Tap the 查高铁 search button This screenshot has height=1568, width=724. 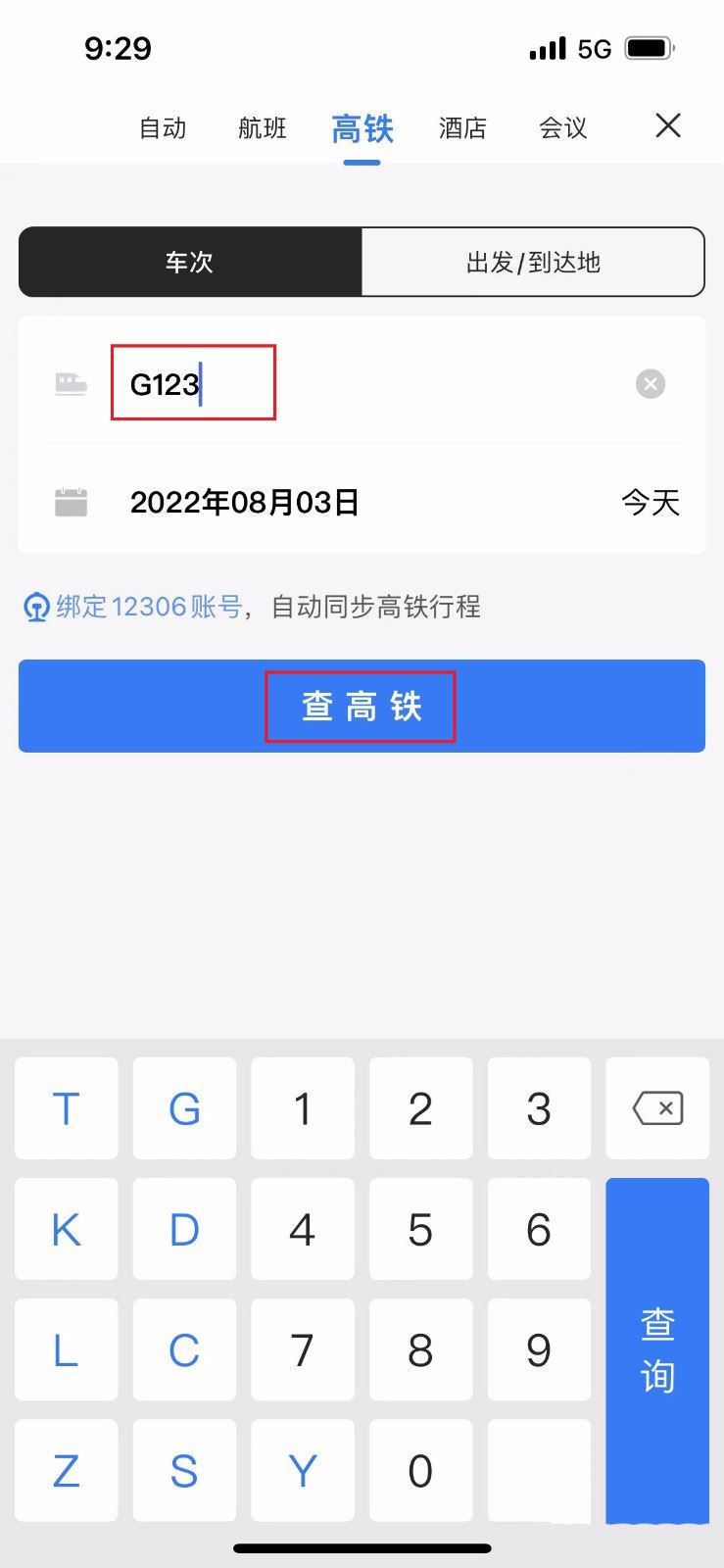pos(362,706)
